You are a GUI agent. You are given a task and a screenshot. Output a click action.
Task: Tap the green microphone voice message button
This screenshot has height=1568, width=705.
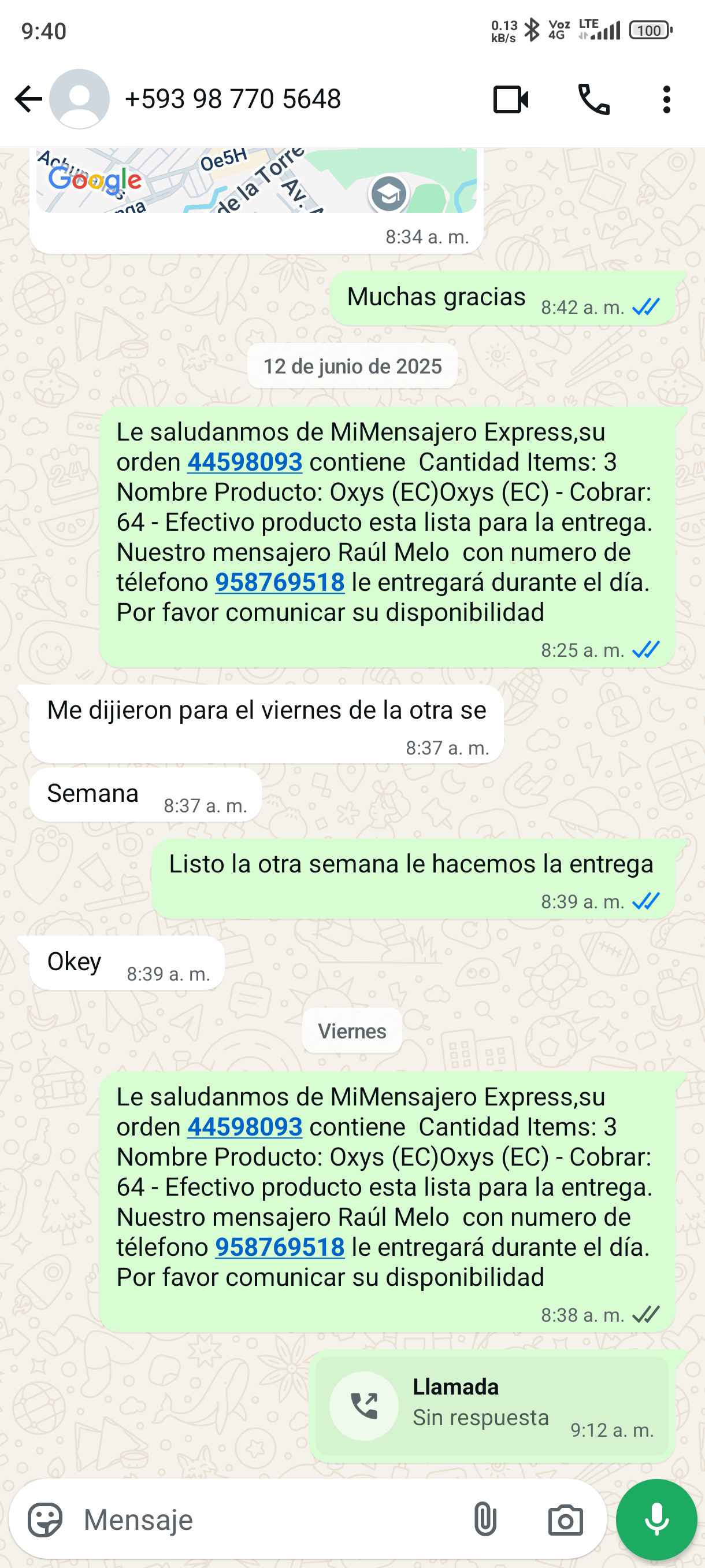656,1520
